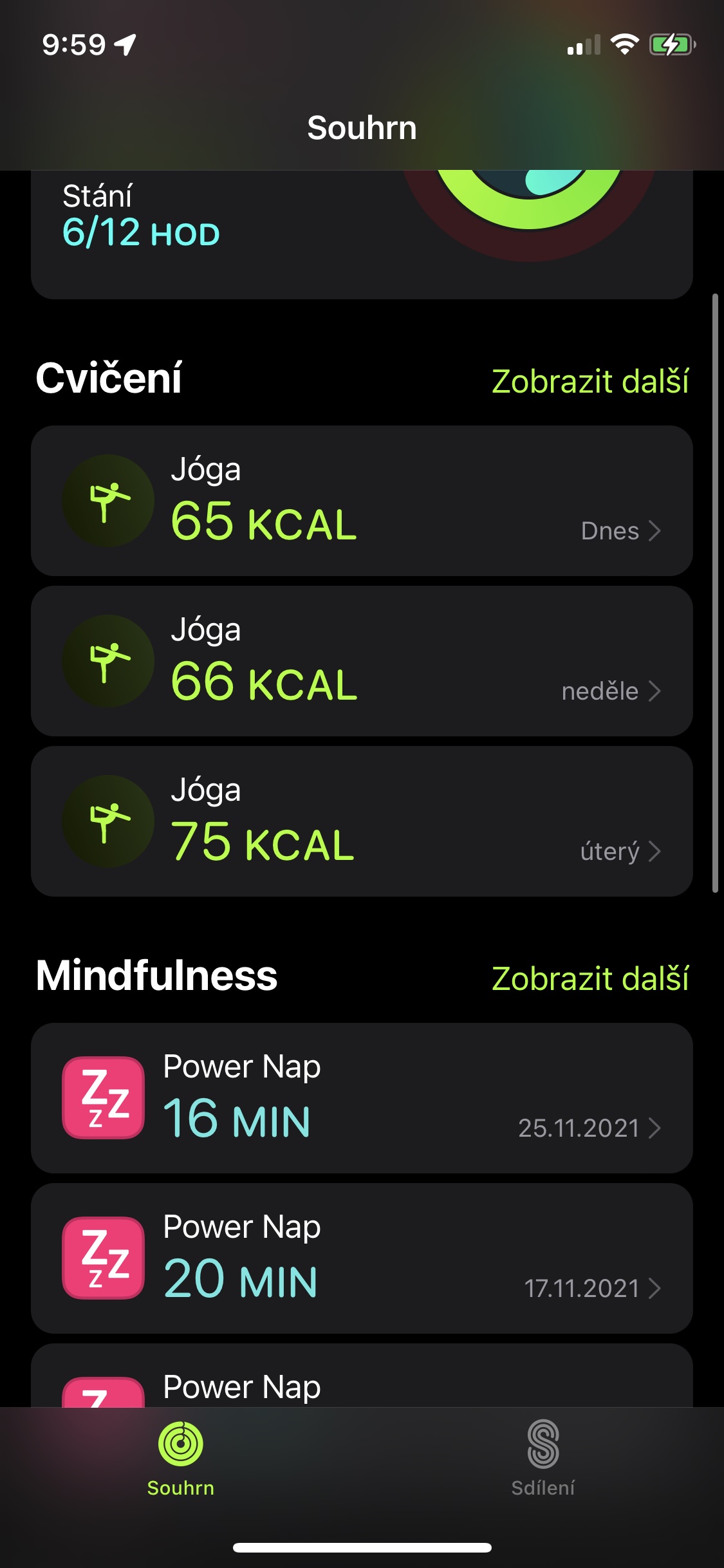Open Sunday's 66 kcal Jóga workout

[x=362, y=661]
